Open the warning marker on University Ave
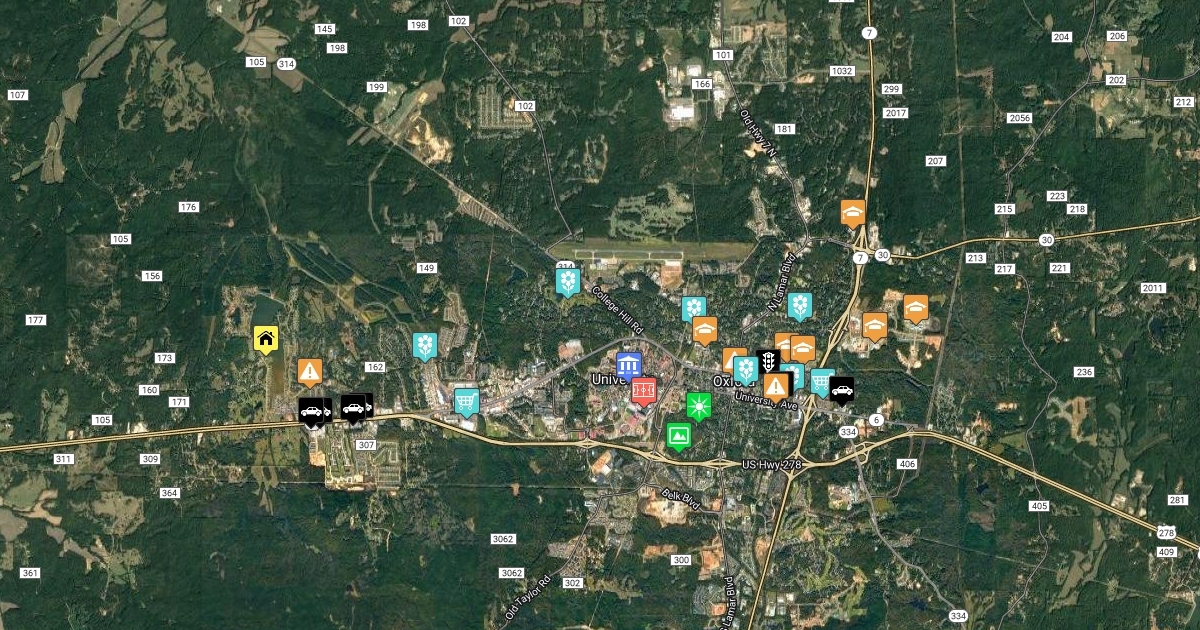Viewport: 1200px width, 630px height. (775, 385)
